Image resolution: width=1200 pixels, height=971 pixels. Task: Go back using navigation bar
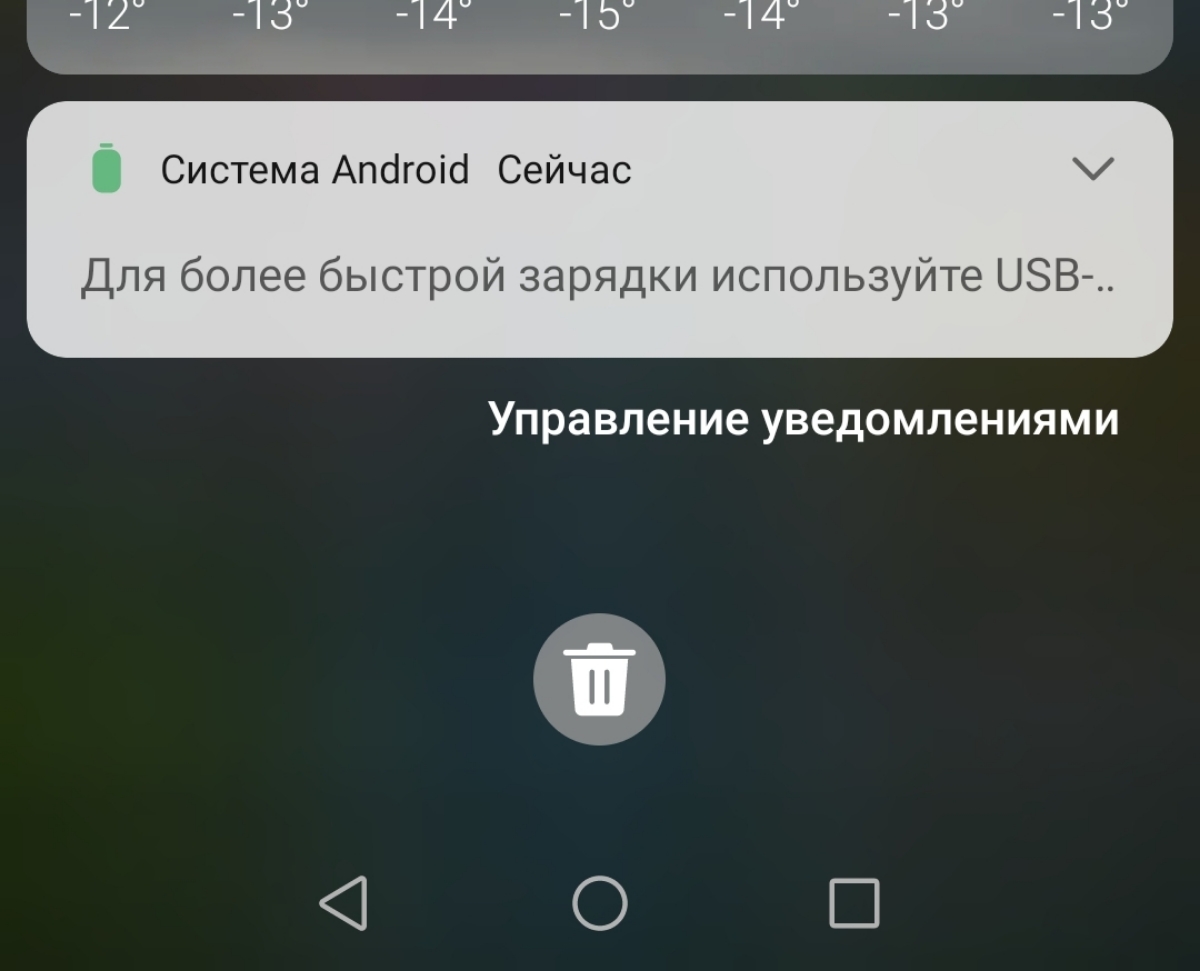[344, 903]
